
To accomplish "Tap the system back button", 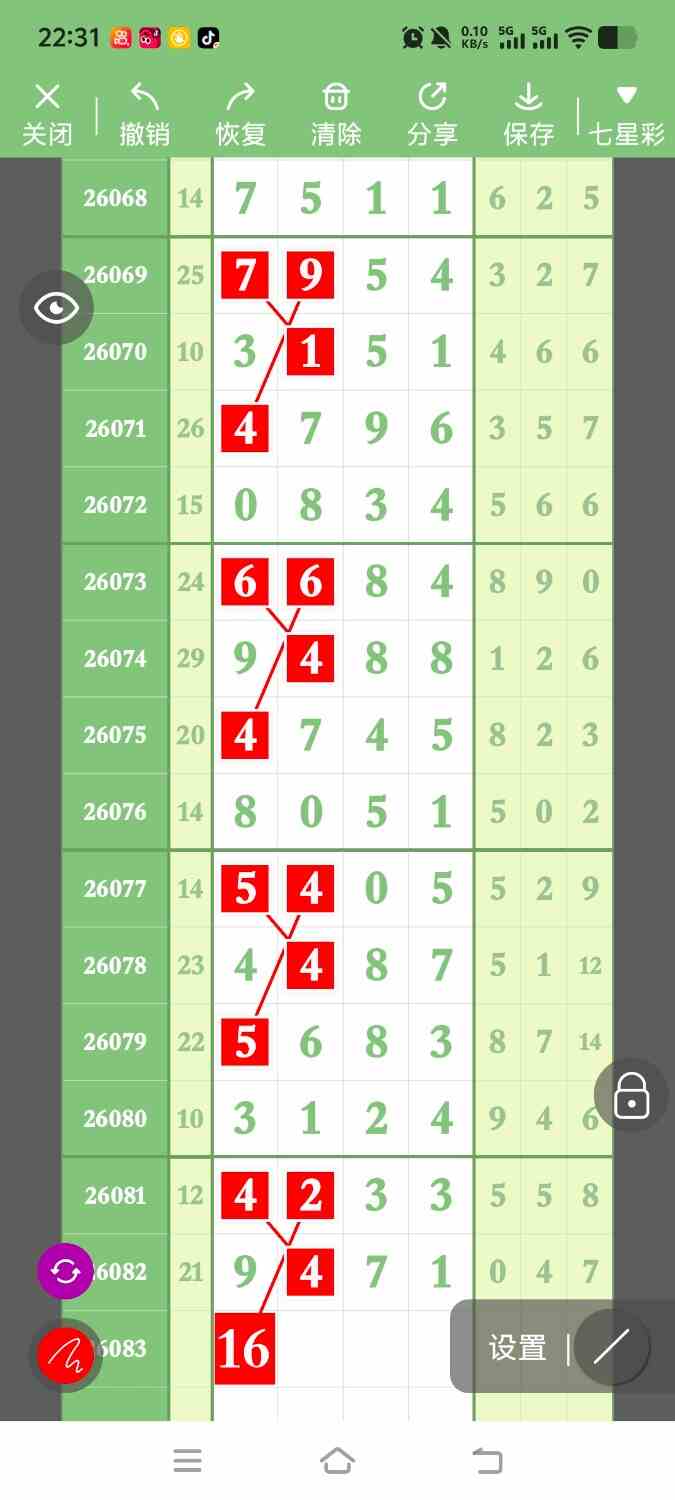I will (x=487, y=1461).
